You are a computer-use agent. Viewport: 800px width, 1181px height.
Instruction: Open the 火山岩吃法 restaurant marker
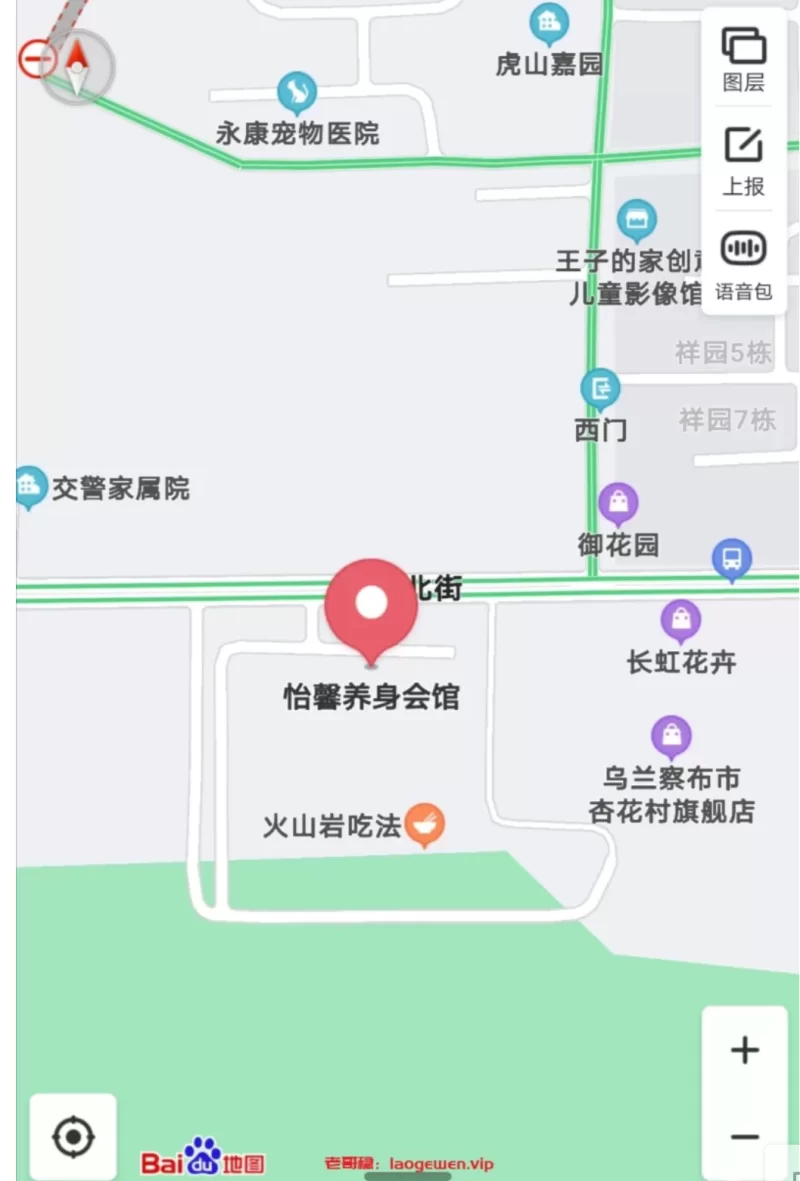click(x=425, y=824)
